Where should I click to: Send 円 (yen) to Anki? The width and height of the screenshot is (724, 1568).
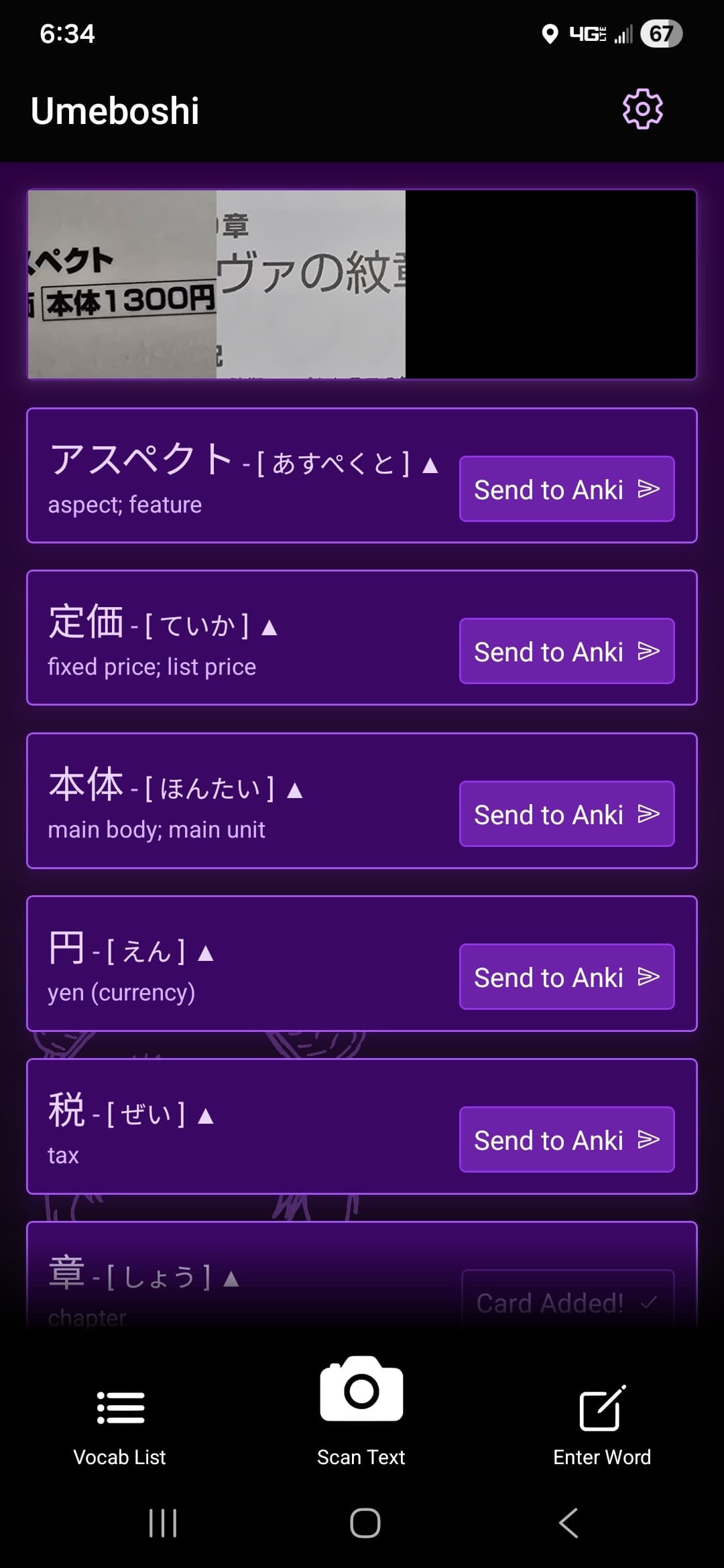pos(566,977)
